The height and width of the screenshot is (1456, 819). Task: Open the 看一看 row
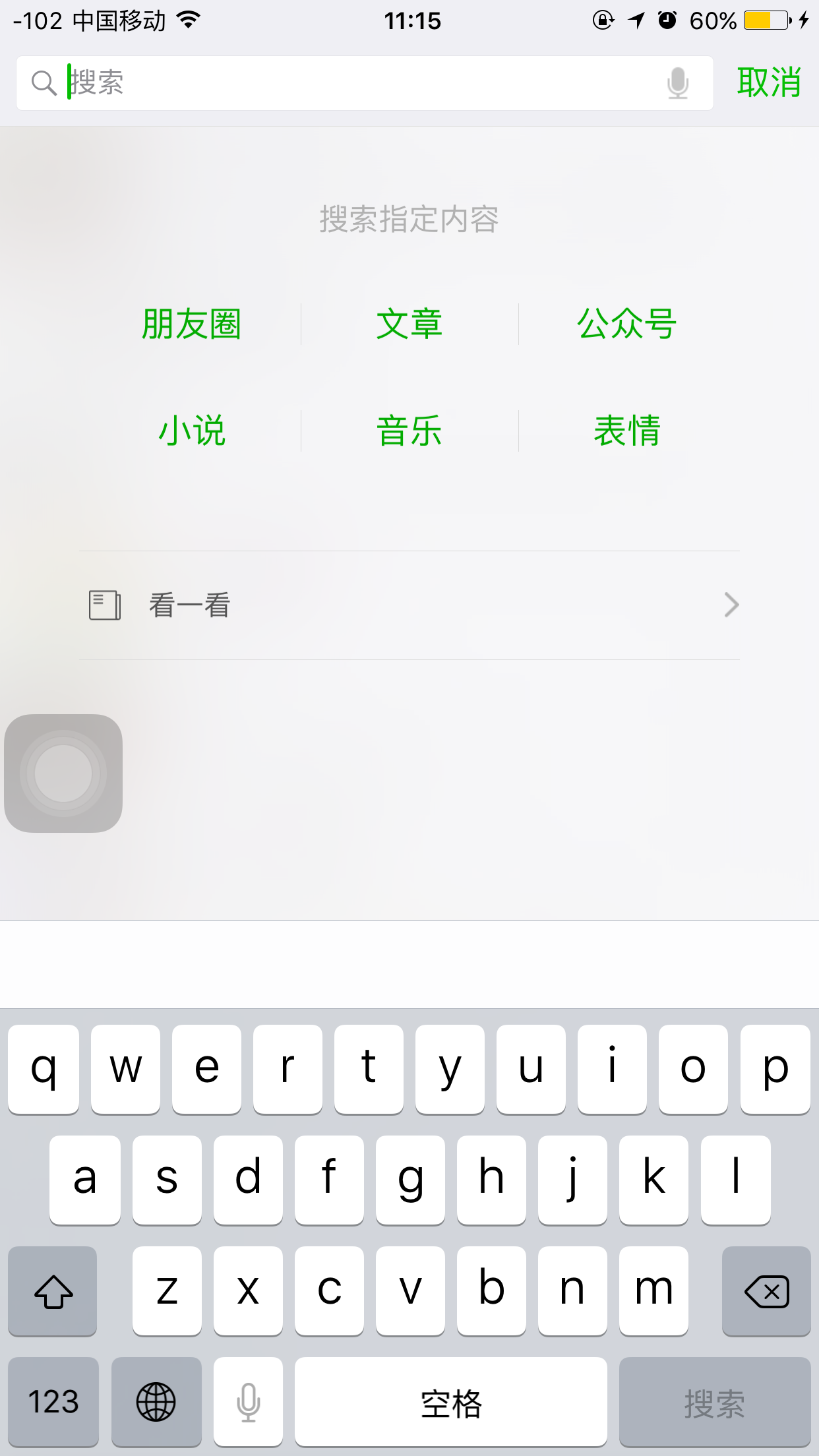coord(409,605)
